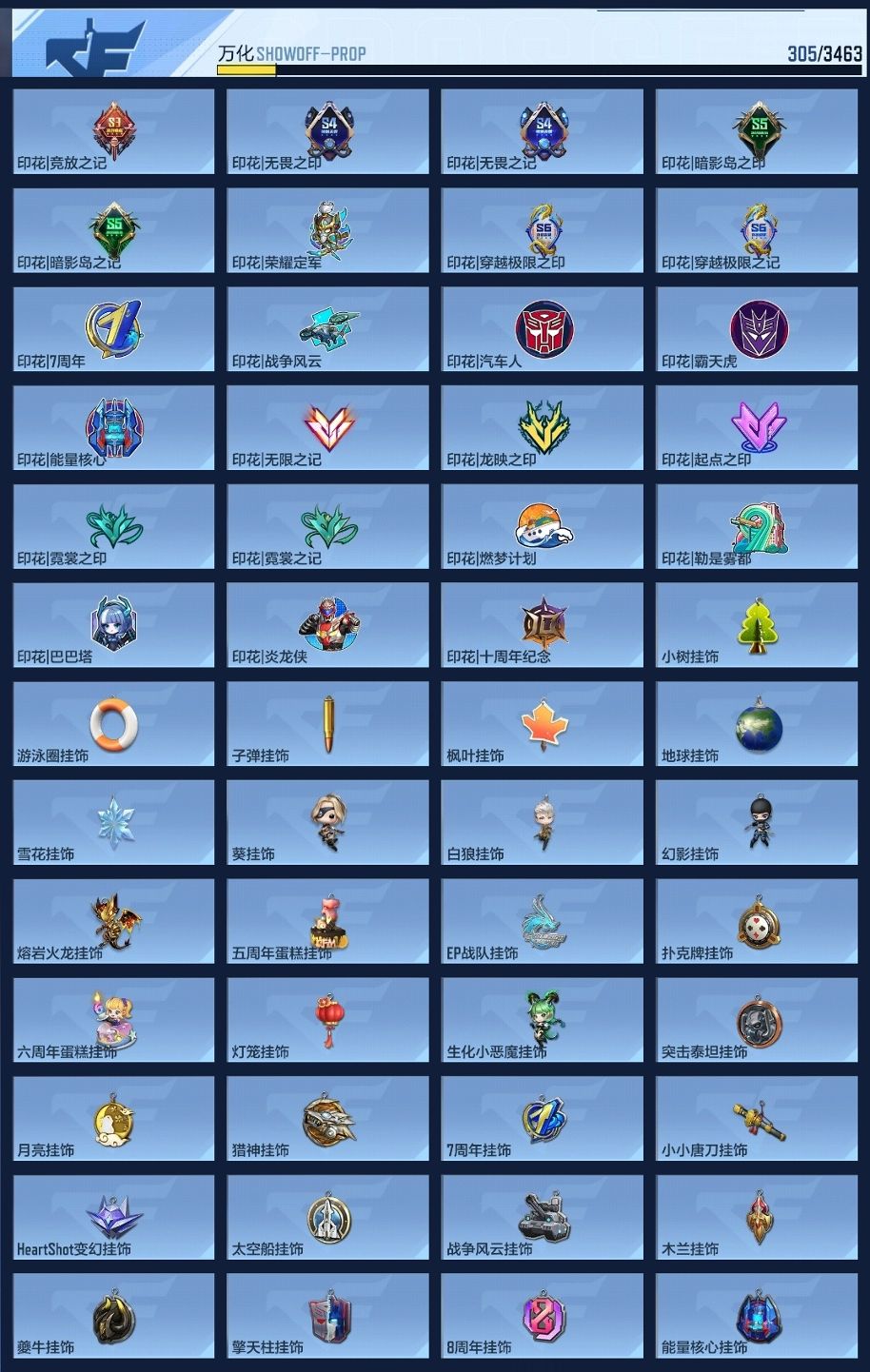
Task: Tap the 印花|霸天虎 decal tile
Action: tap(758, 329)
